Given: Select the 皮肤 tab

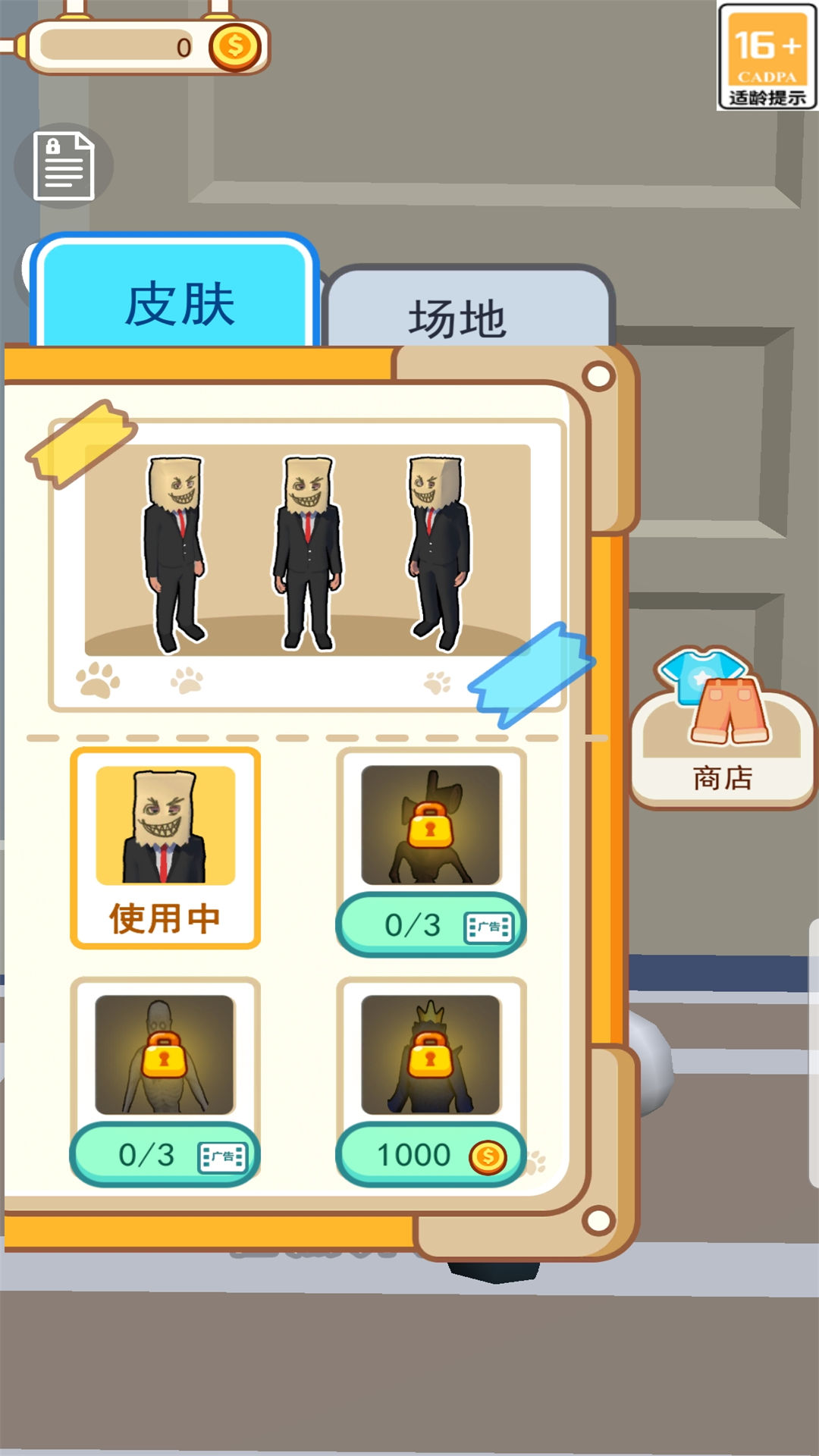Looking at the screenshot, I should [x=174, y=292].
